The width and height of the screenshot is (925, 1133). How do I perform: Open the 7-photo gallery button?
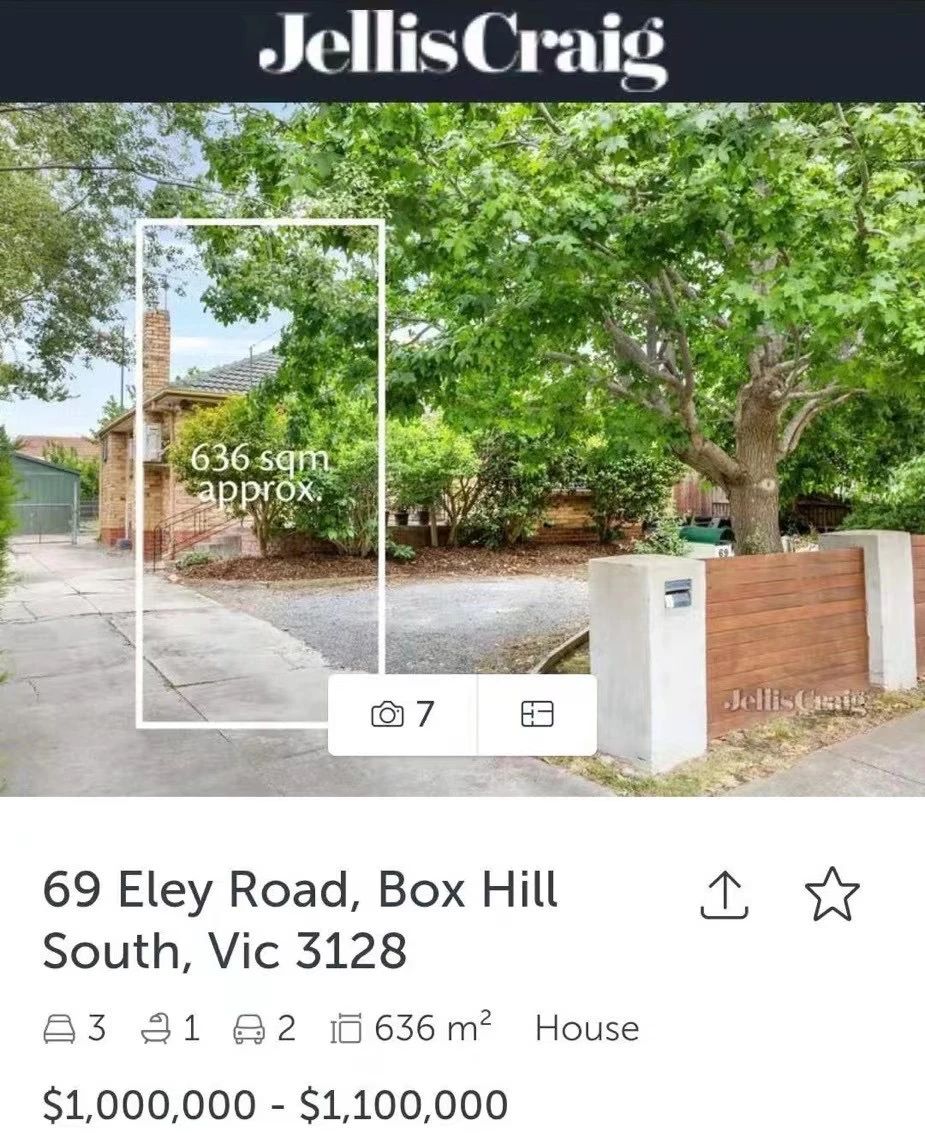(403, 714)
